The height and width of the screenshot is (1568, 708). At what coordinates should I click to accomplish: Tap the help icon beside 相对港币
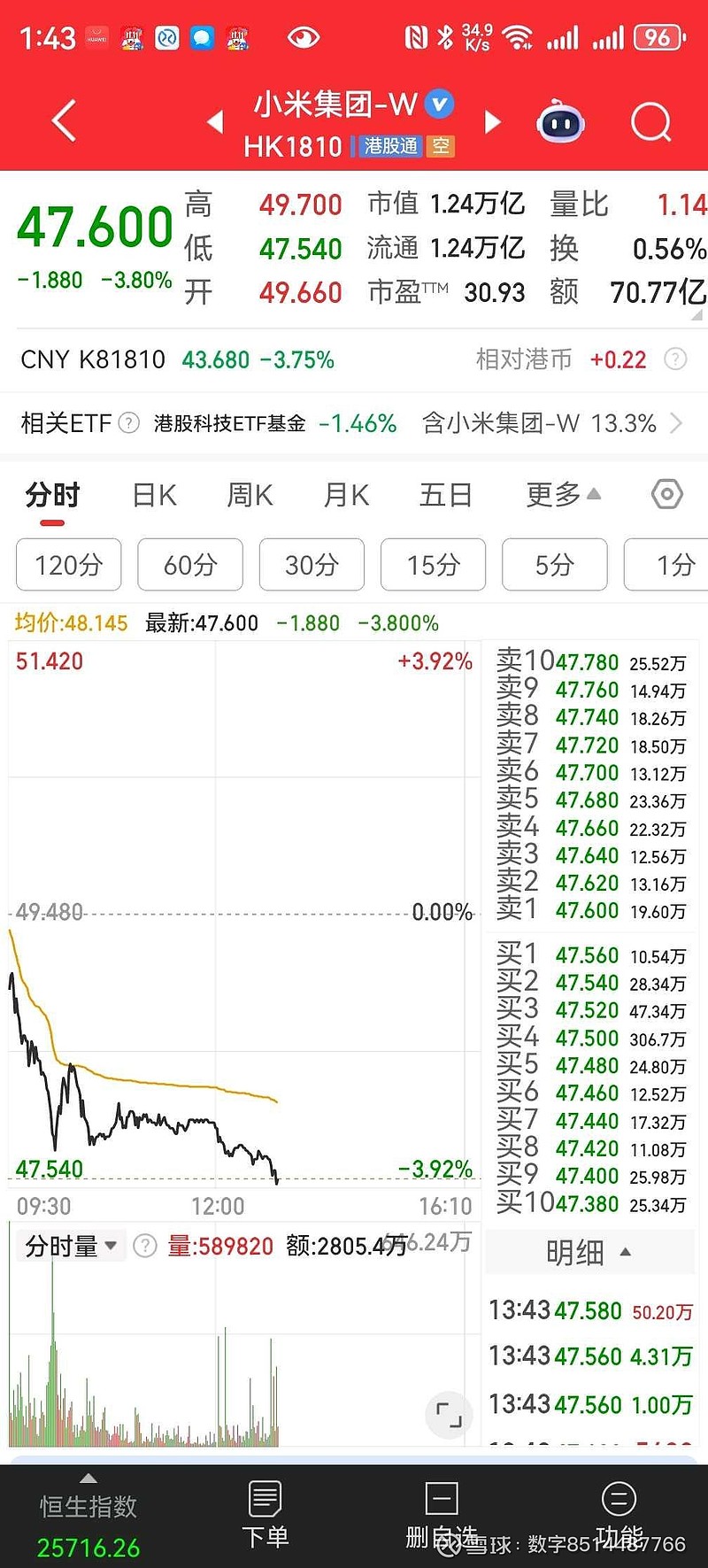coord(675,359)
